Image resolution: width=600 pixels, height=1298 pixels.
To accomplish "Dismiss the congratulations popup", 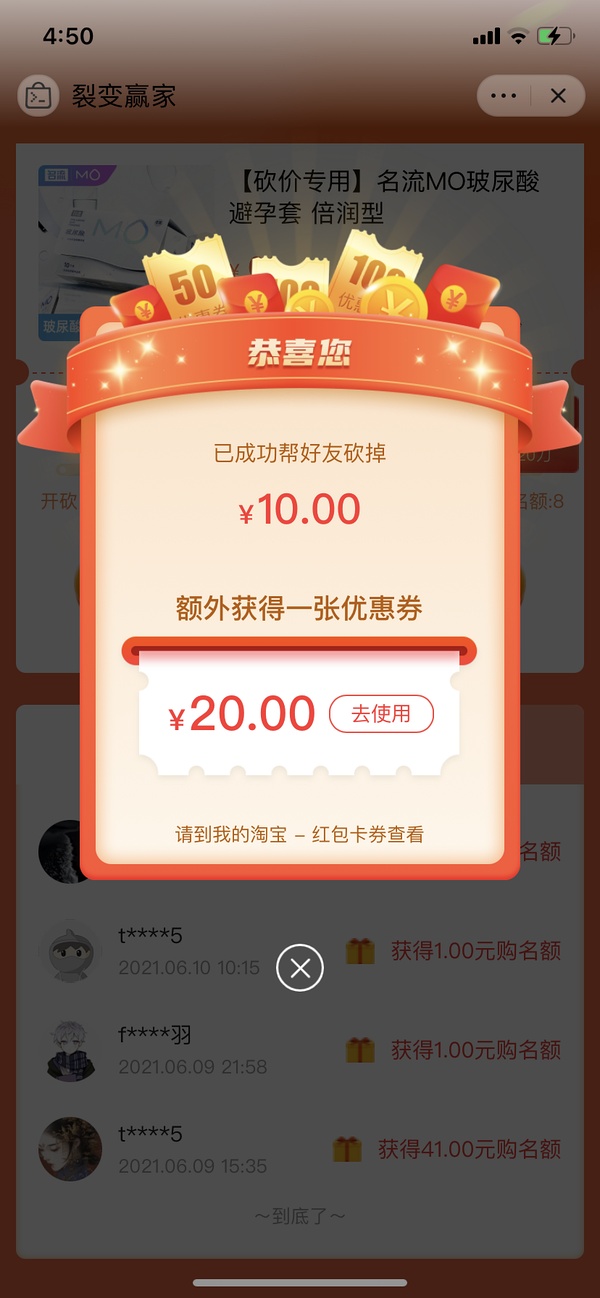I will tap(300, 968).
